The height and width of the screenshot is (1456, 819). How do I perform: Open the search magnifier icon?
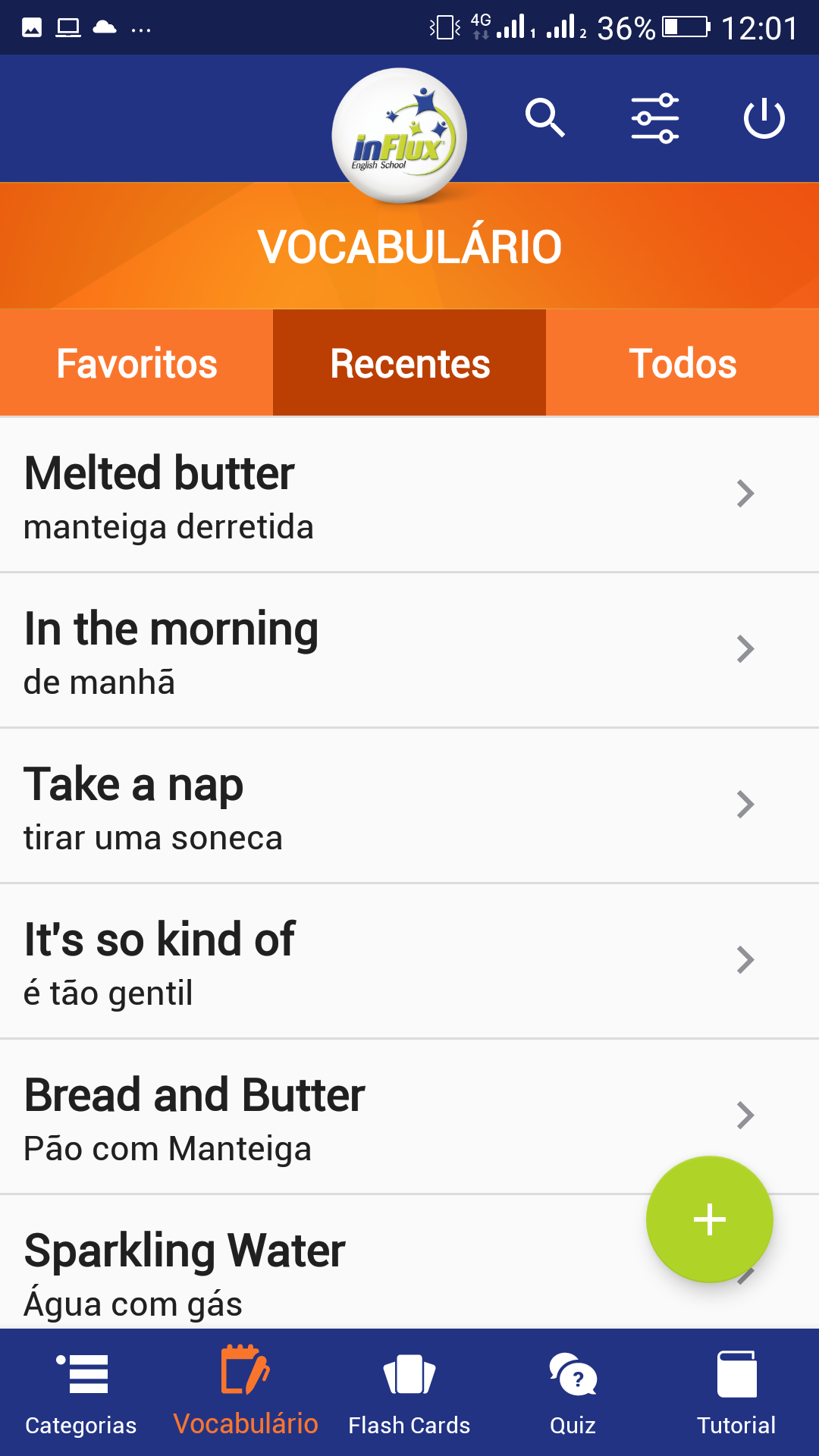pyautogui.click(x=545, y=118)
